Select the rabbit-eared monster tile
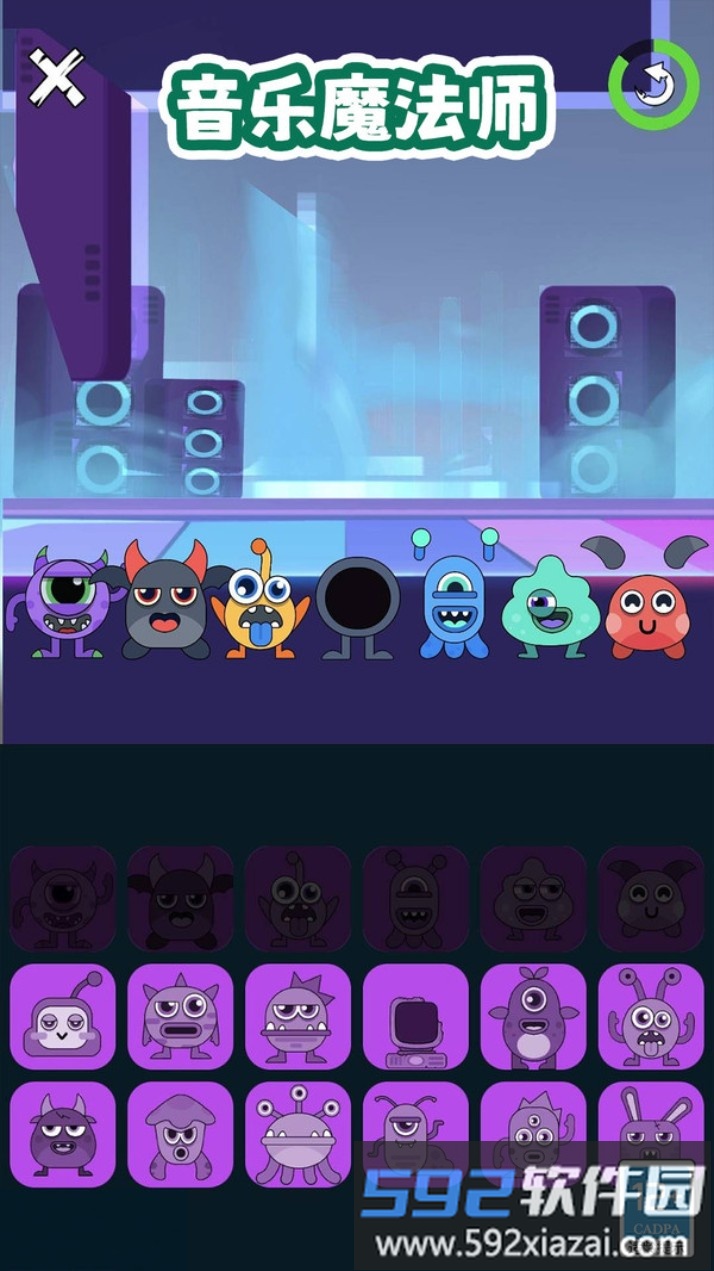Image resolution: width=714 pixels, height=1271 pixels. [651, 1125]
